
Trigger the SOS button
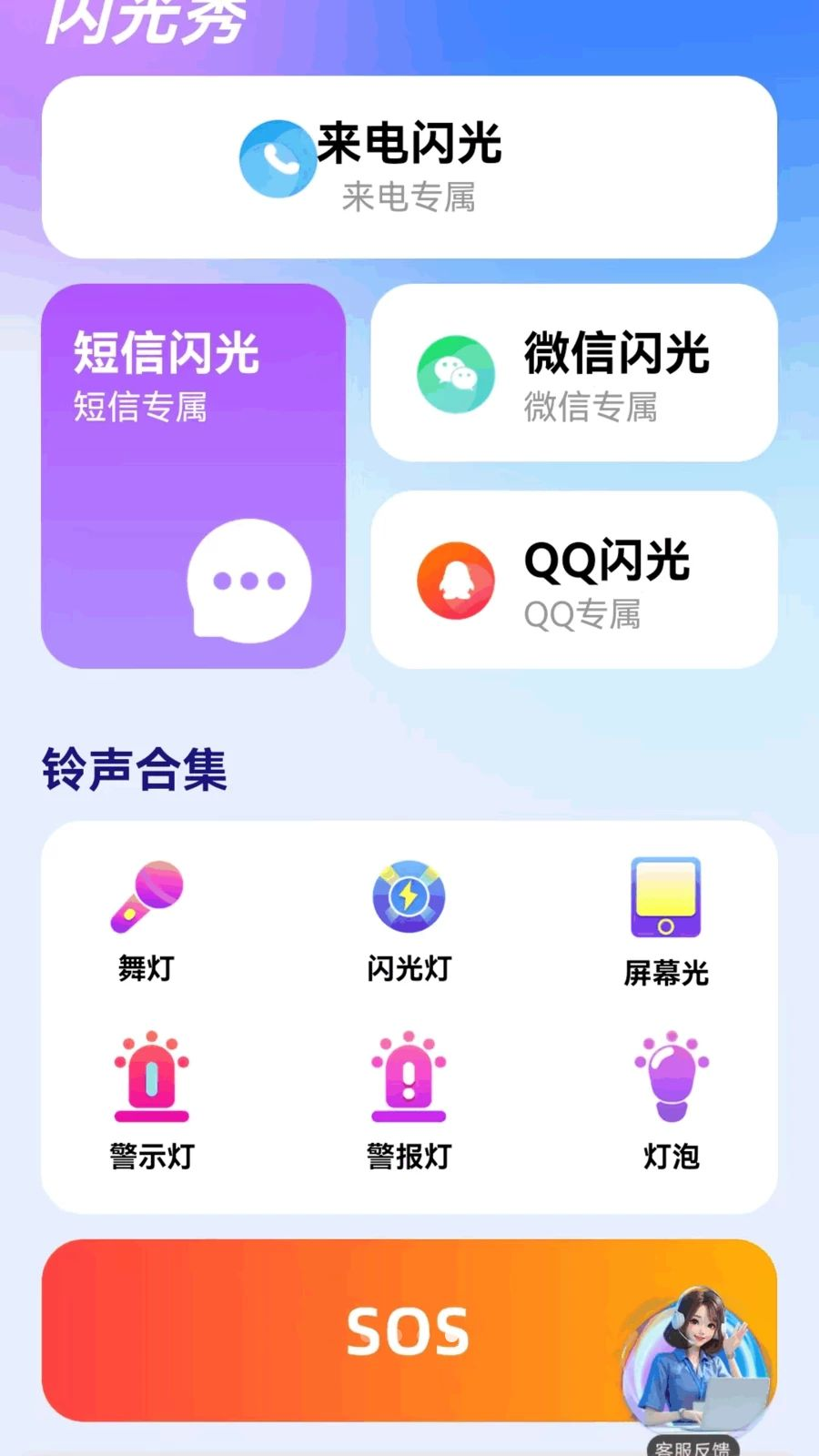409,1330
